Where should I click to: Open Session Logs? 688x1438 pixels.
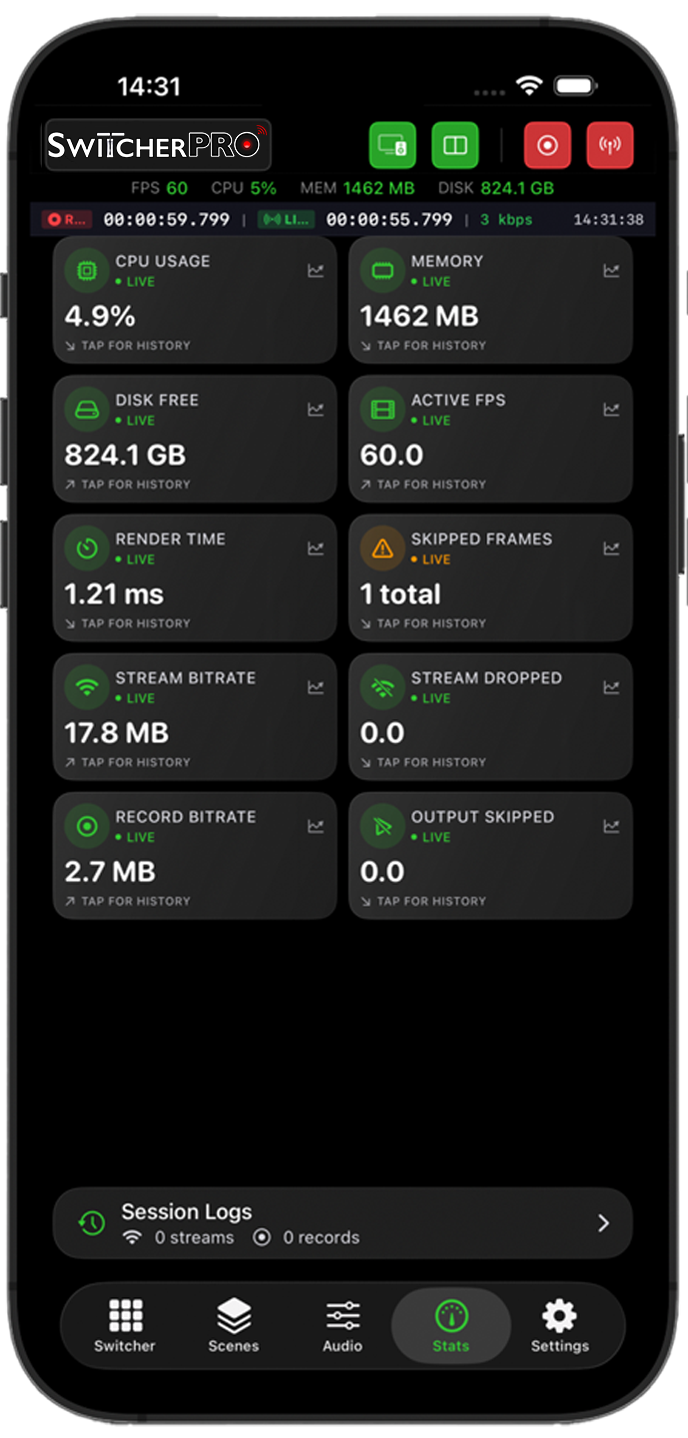(x=343, y=1223)
